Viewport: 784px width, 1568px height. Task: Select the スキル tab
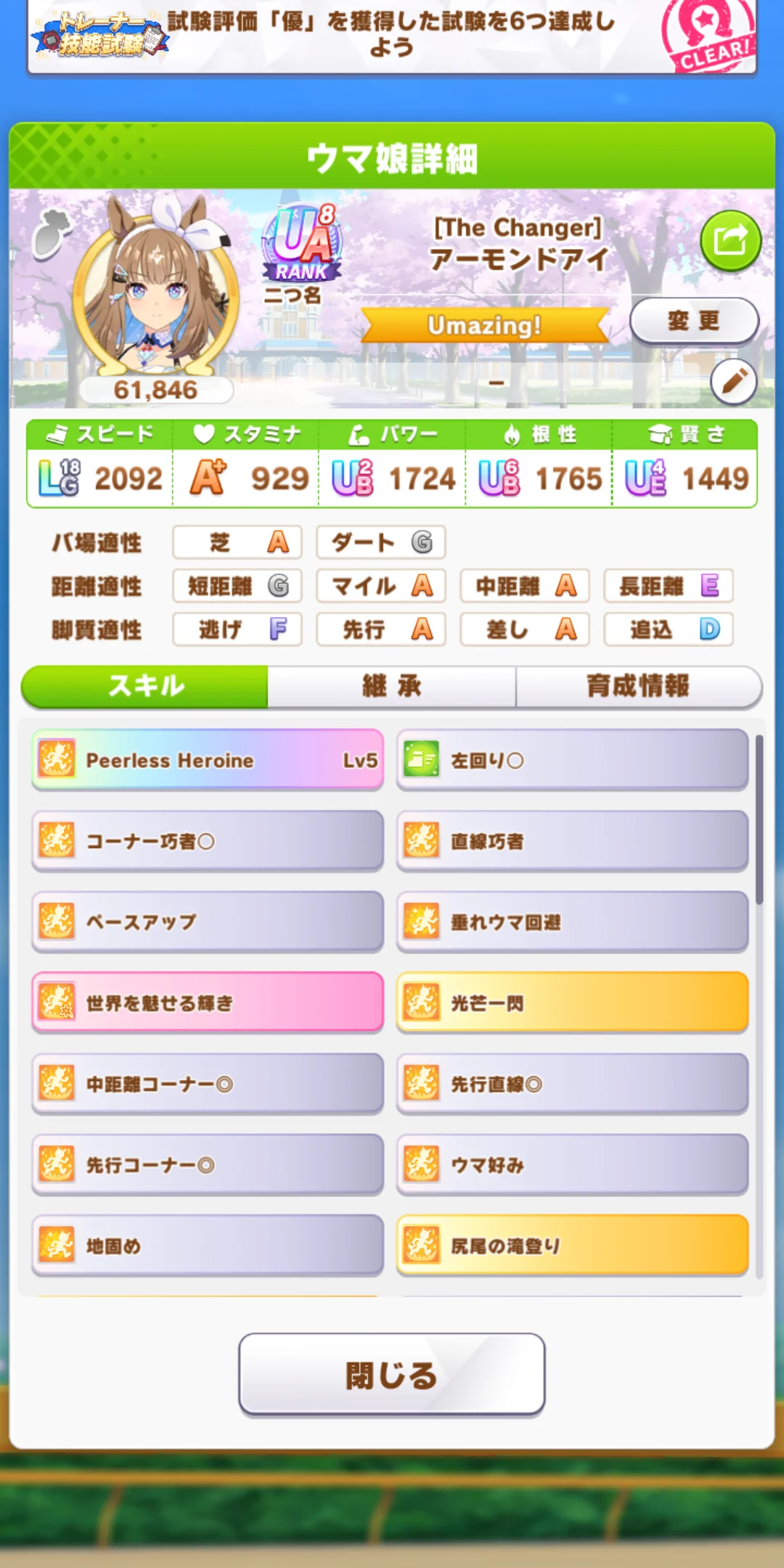click(145, 686)
